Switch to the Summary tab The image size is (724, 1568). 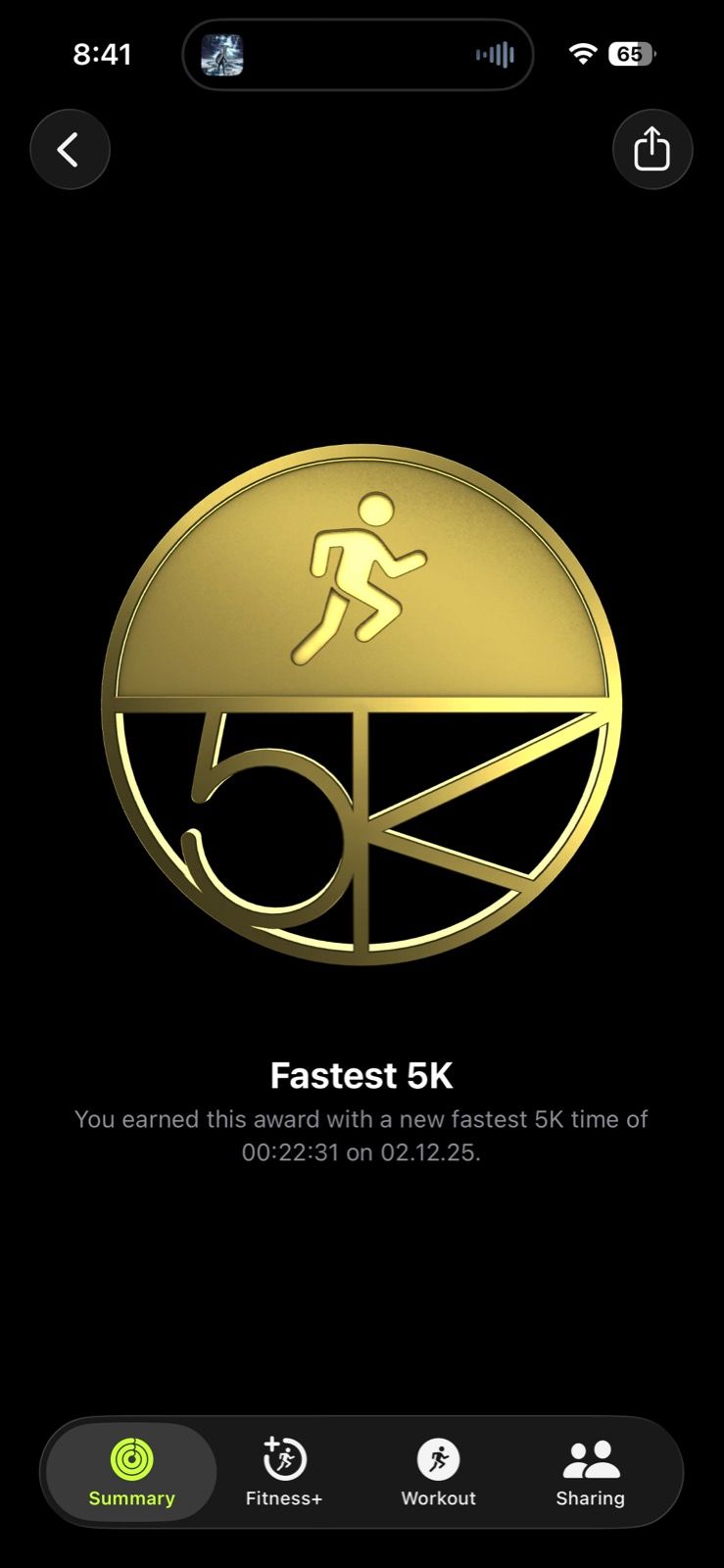131,1472
